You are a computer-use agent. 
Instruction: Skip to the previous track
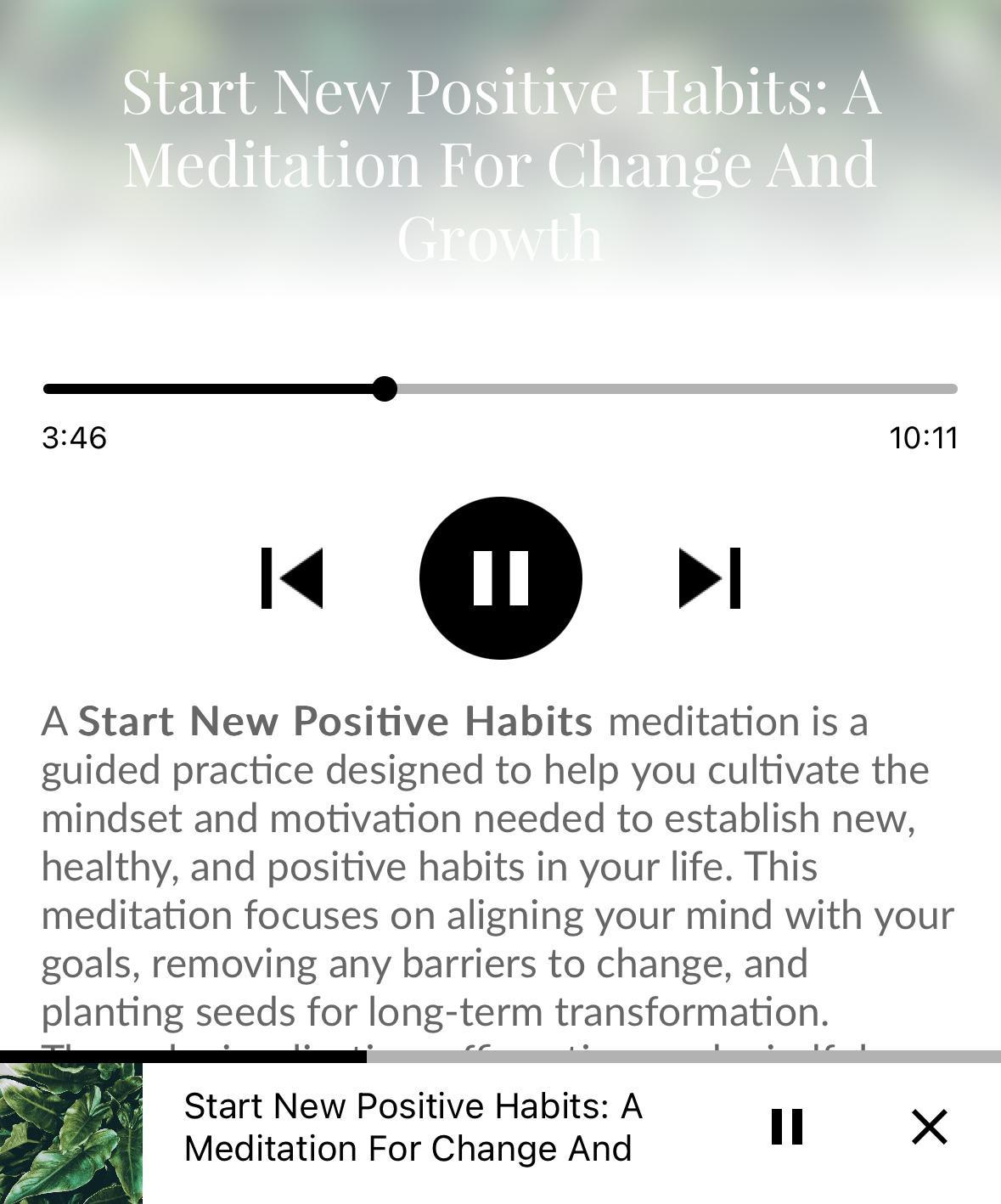(x=291, y=578)
